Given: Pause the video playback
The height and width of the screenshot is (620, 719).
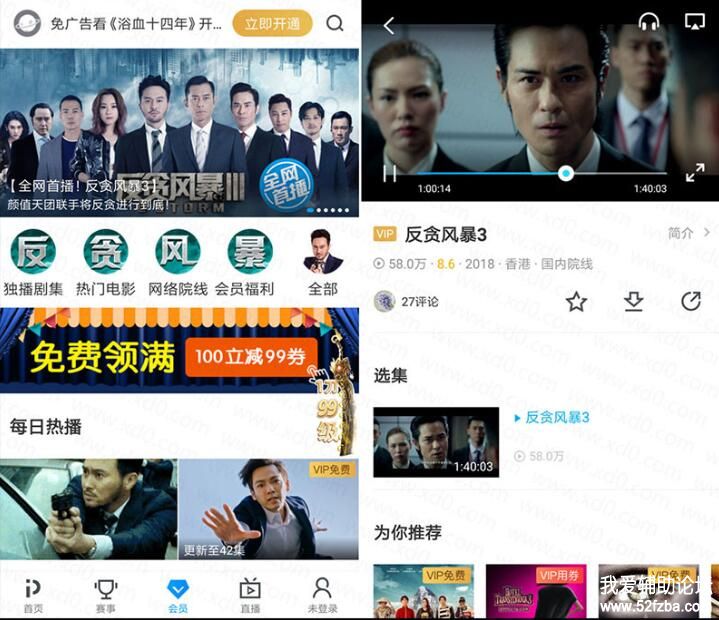Looking at the screenshot, I should (390, 173).
